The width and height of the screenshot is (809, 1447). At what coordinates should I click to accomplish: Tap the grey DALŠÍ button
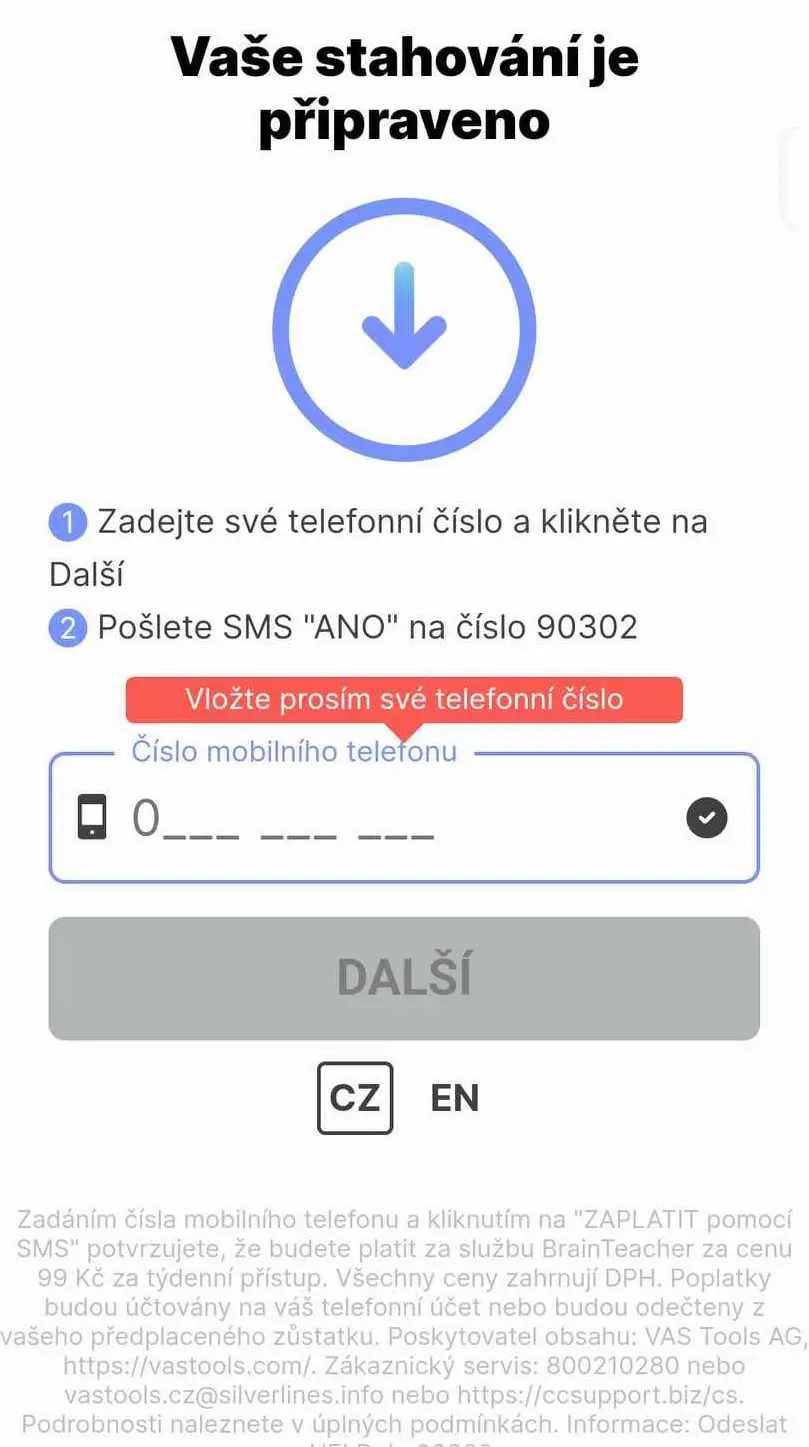pos(404,978)
